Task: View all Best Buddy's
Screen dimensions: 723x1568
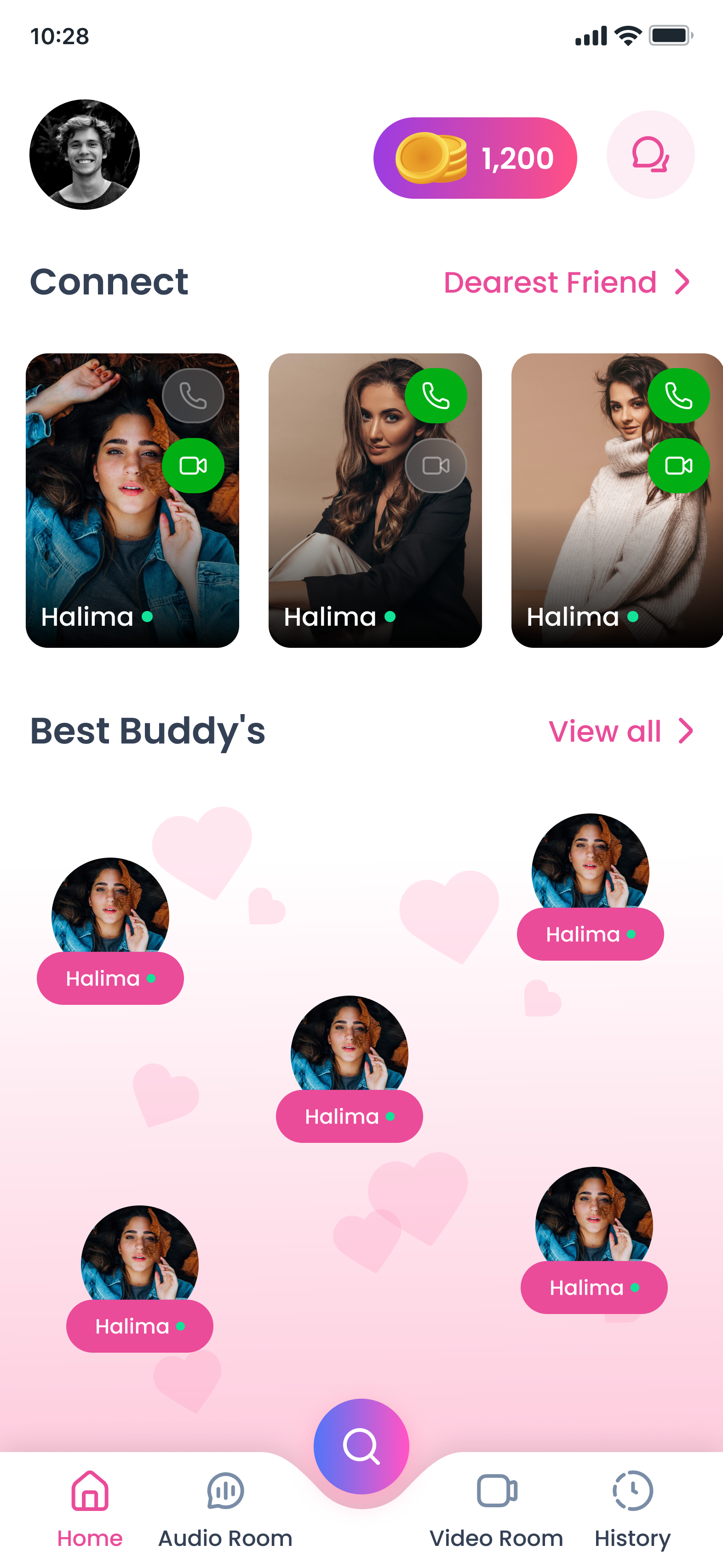Action: click(x=620, y=731)
